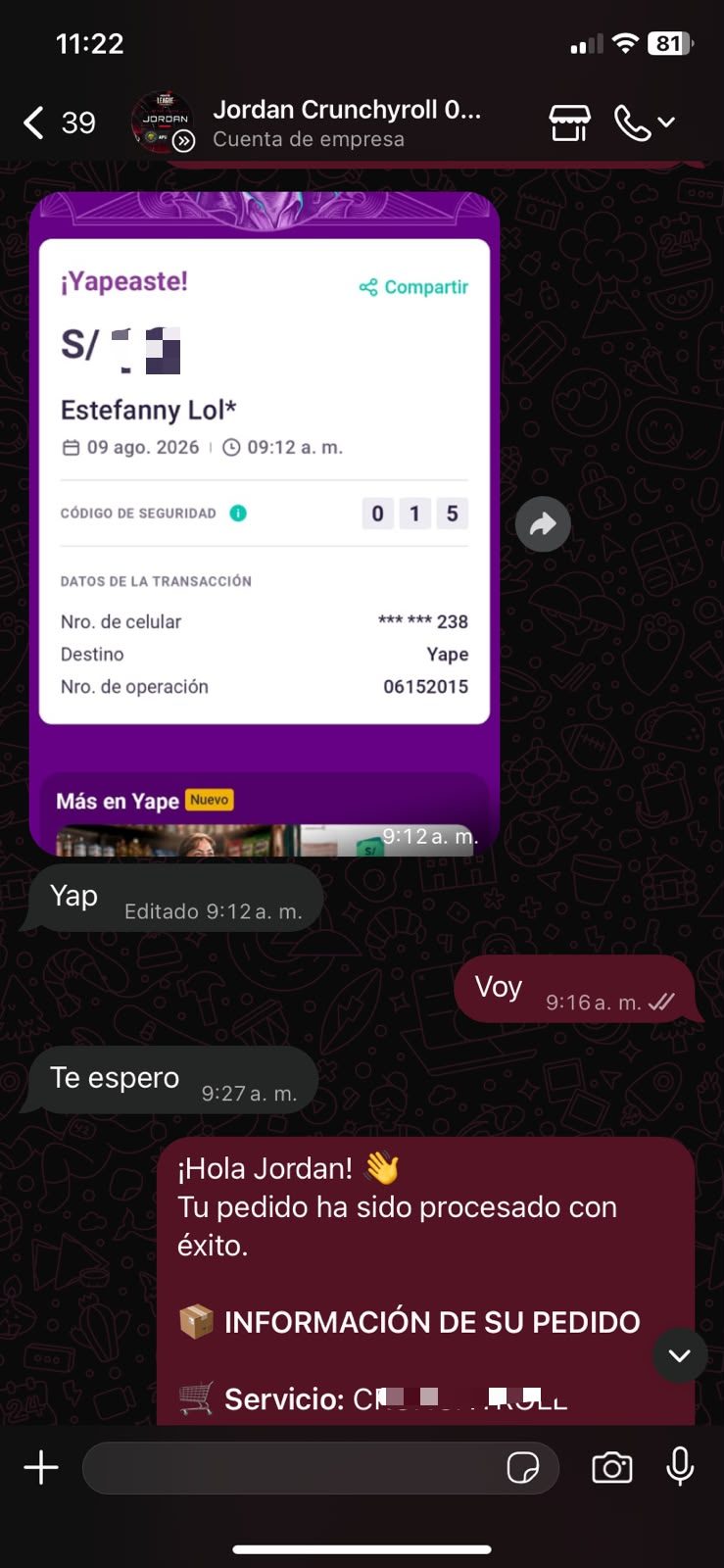
Task: Open the camera to take a photo
Action: click(612, 1467)
